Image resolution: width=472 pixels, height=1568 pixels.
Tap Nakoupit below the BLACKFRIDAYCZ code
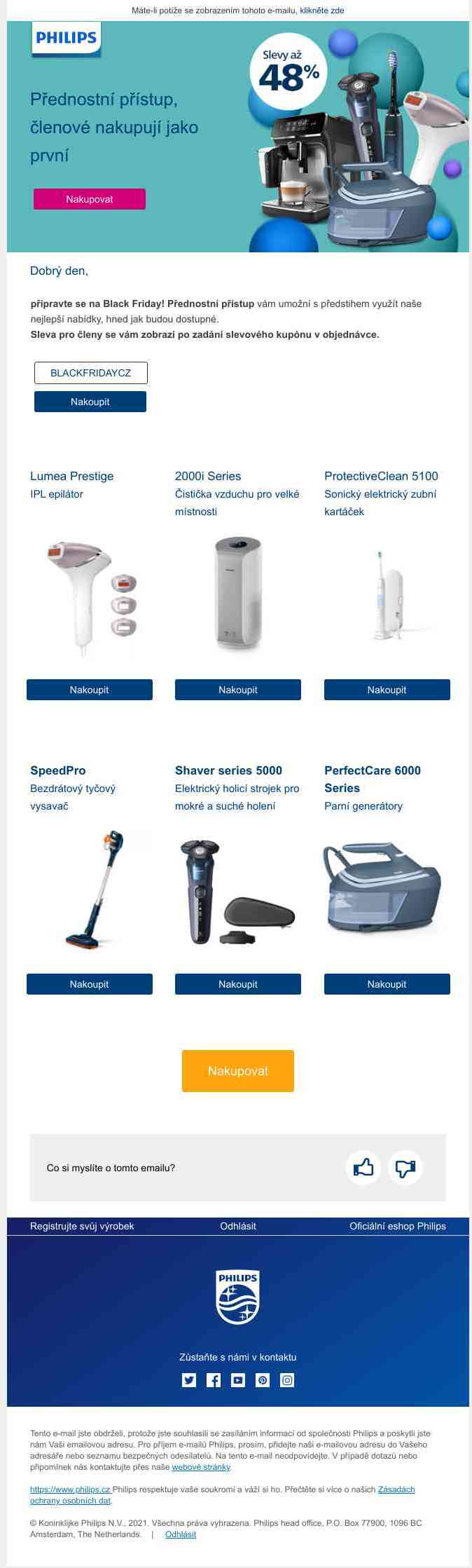pos(90,402)
